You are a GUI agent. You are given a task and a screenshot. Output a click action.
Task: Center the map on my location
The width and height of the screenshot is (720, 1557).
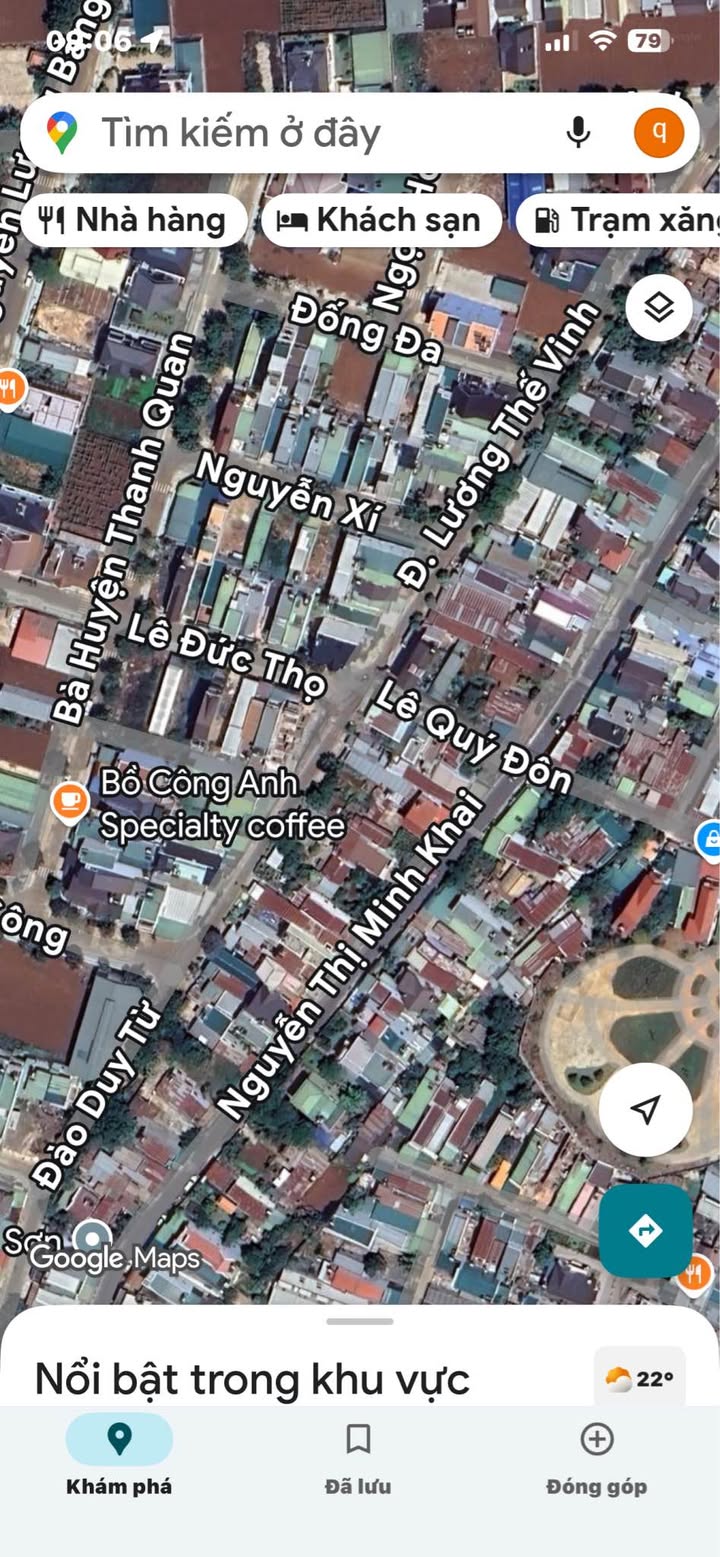tap(646, 1109)
